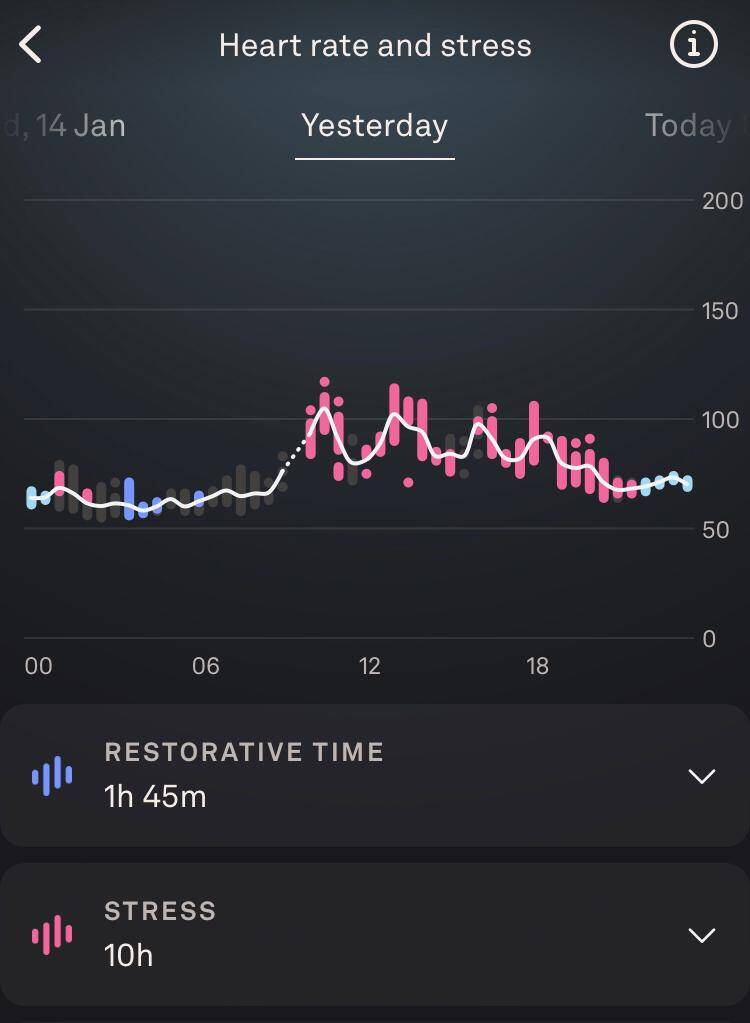Expand the Restorative Time card

pyautogui.click(x=702, y=776)
